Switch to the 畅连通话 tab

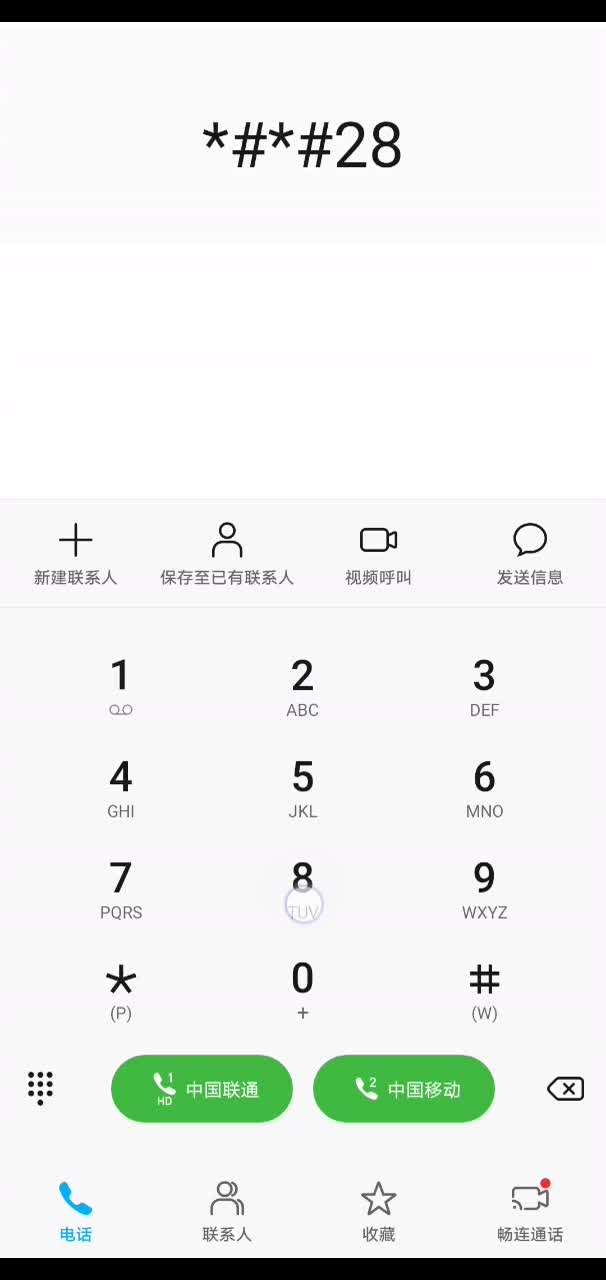tap(530, 1211)
